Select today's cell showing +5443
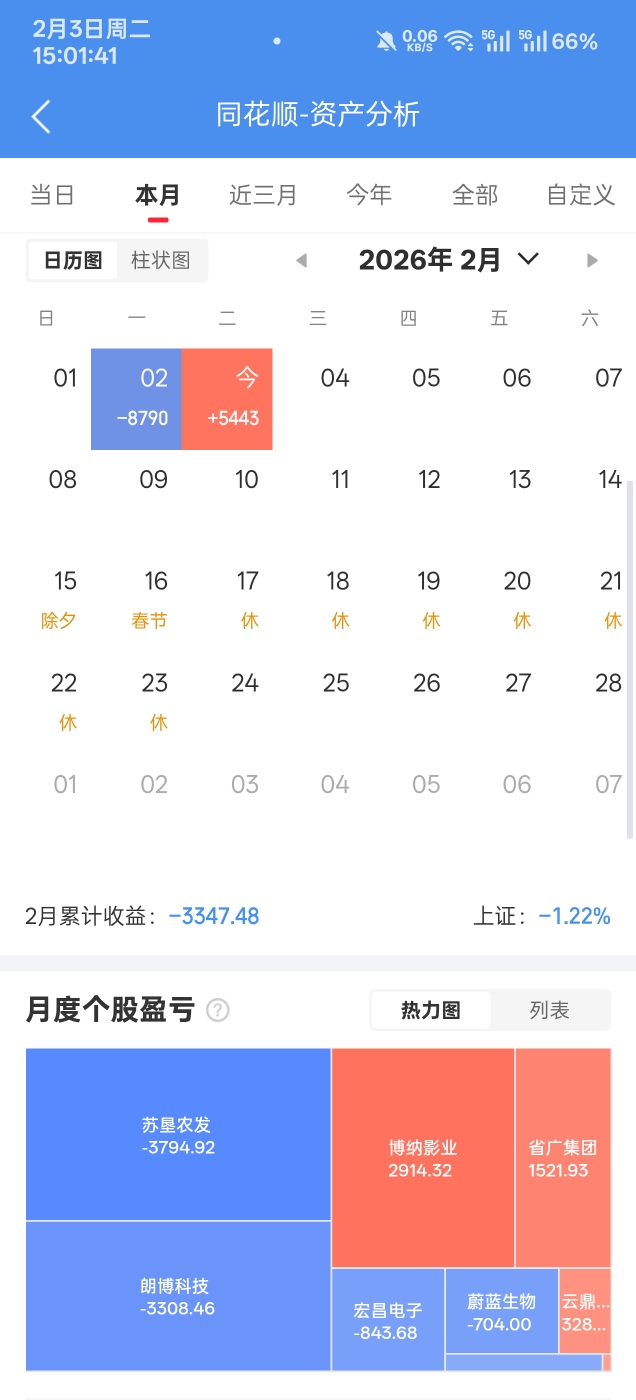Image resolution: width=636 pixels, height=1400 pixels. point(227,398)
